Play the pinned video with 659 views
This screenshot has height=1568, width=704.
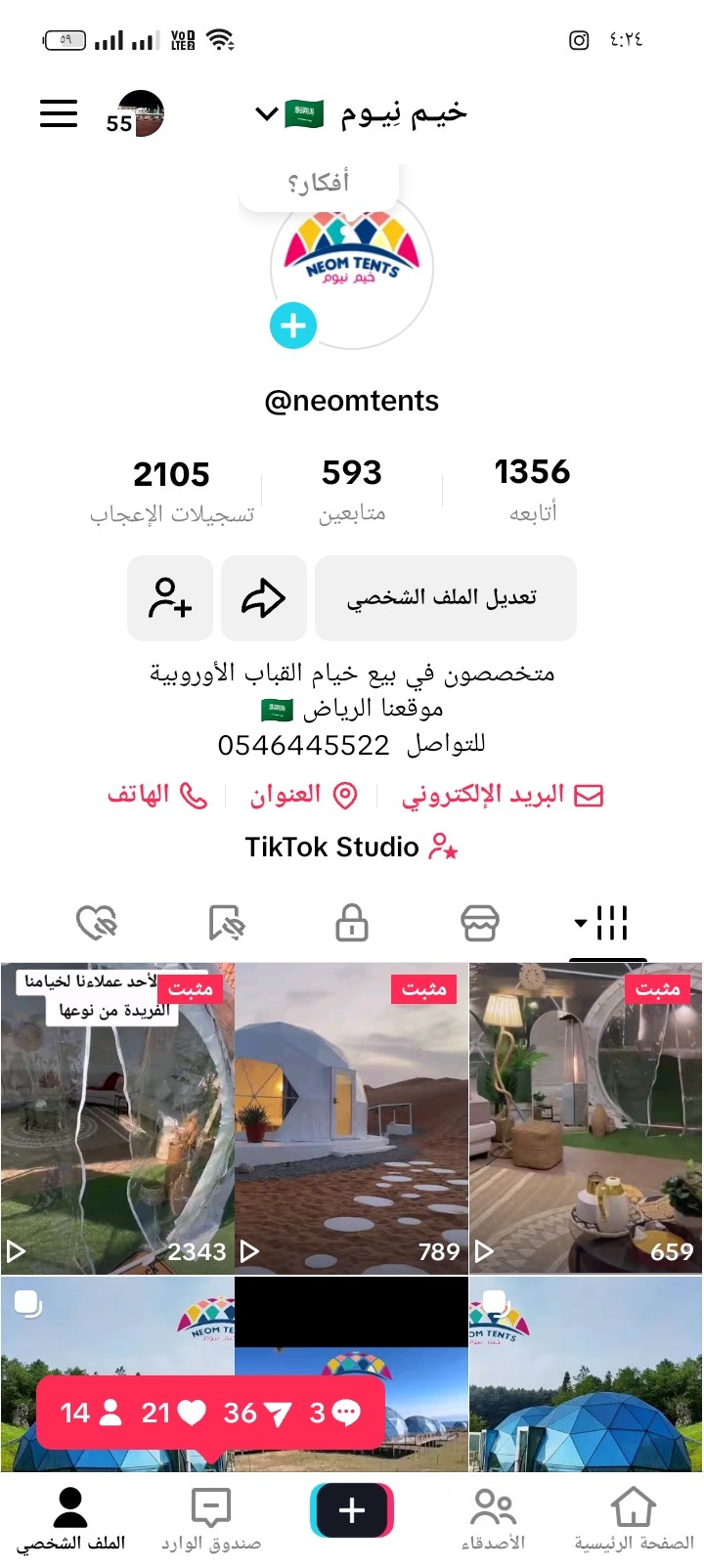pyautogui.click(x=586, y=1118)
